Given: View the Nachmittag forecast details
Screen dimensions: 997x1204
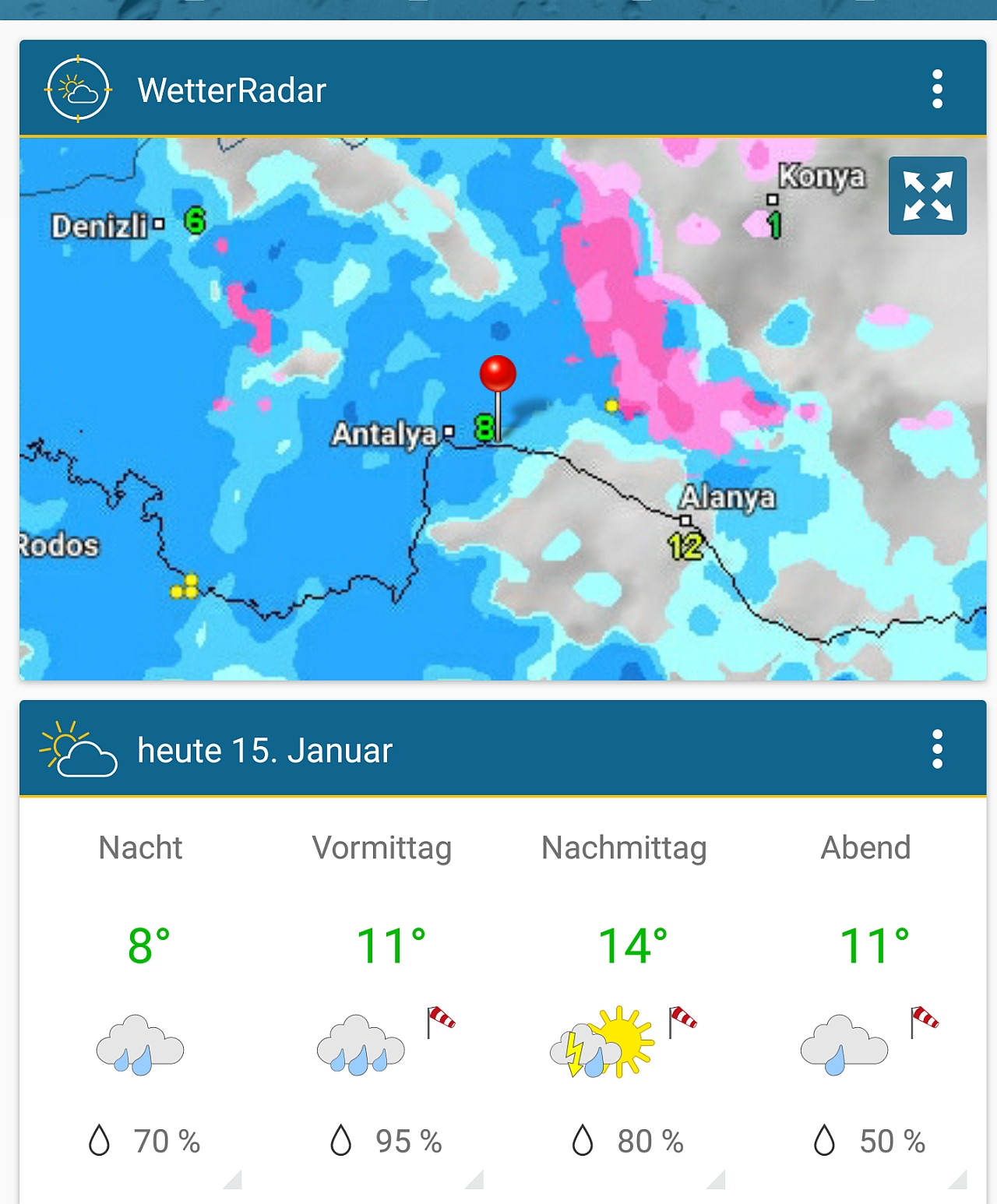Looking at the screenshot, I should (x=624, y=997).
